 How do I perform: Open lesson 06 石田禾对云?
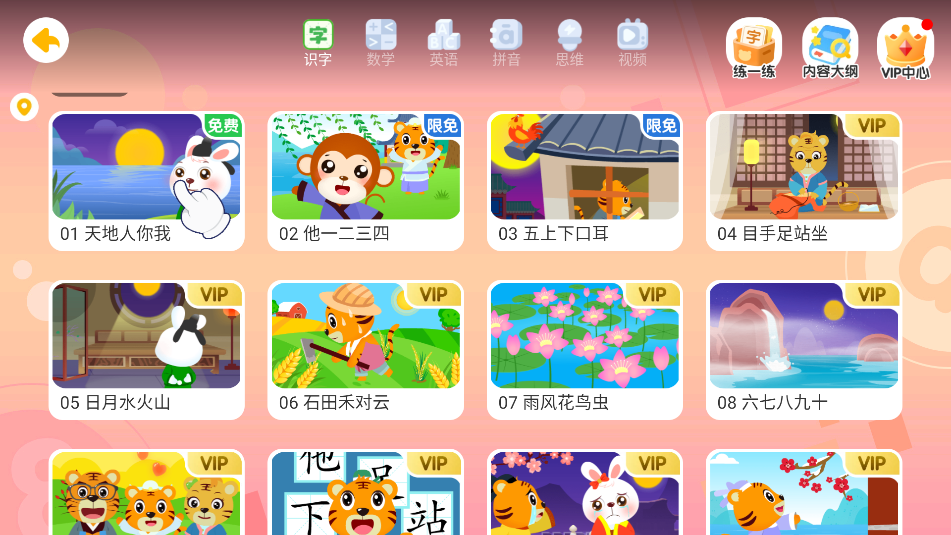[x=365, y=349]
